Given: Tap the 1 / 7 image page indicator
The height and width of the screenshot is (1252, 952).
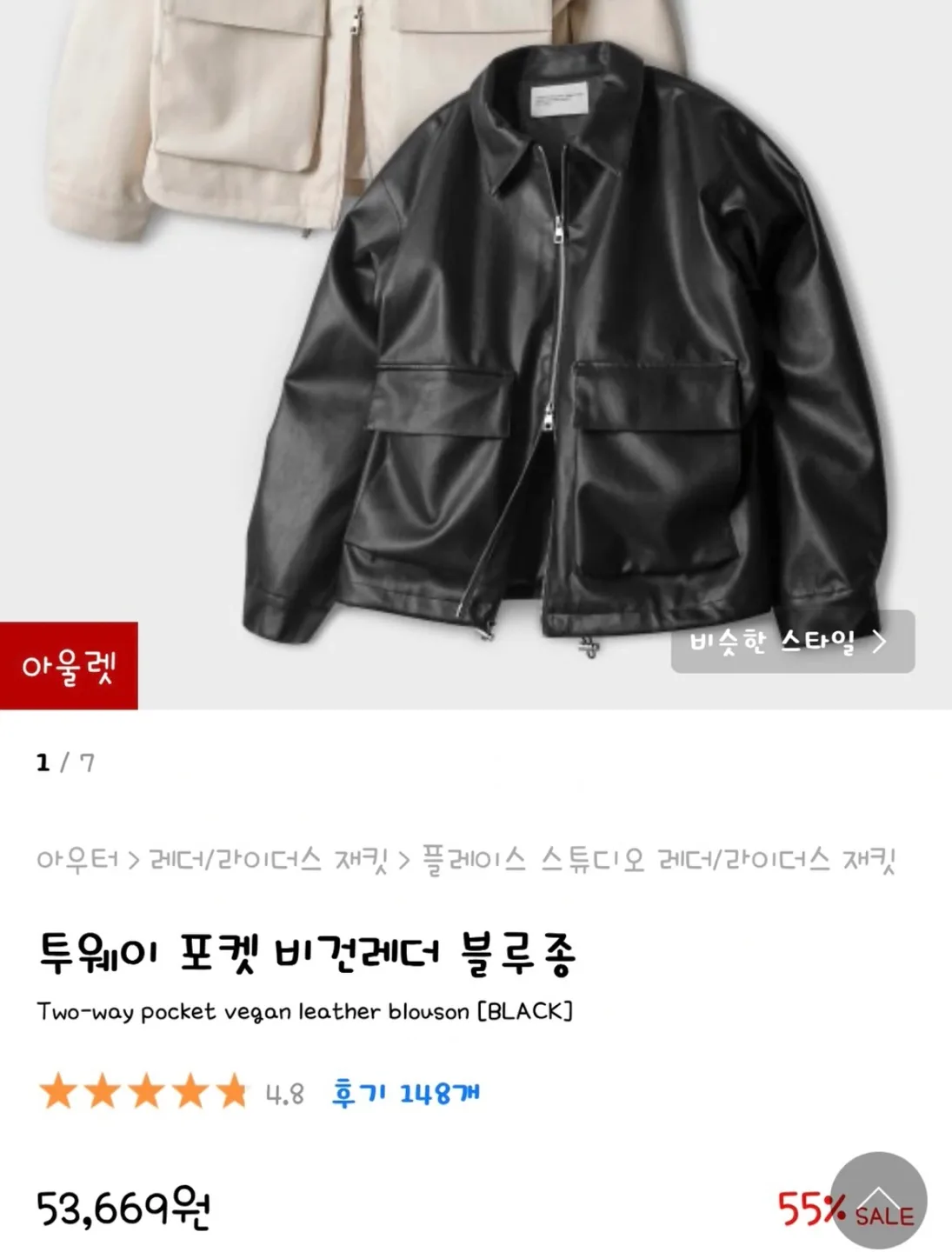Looking at the screenshot, I should click(x=65, y=763).
